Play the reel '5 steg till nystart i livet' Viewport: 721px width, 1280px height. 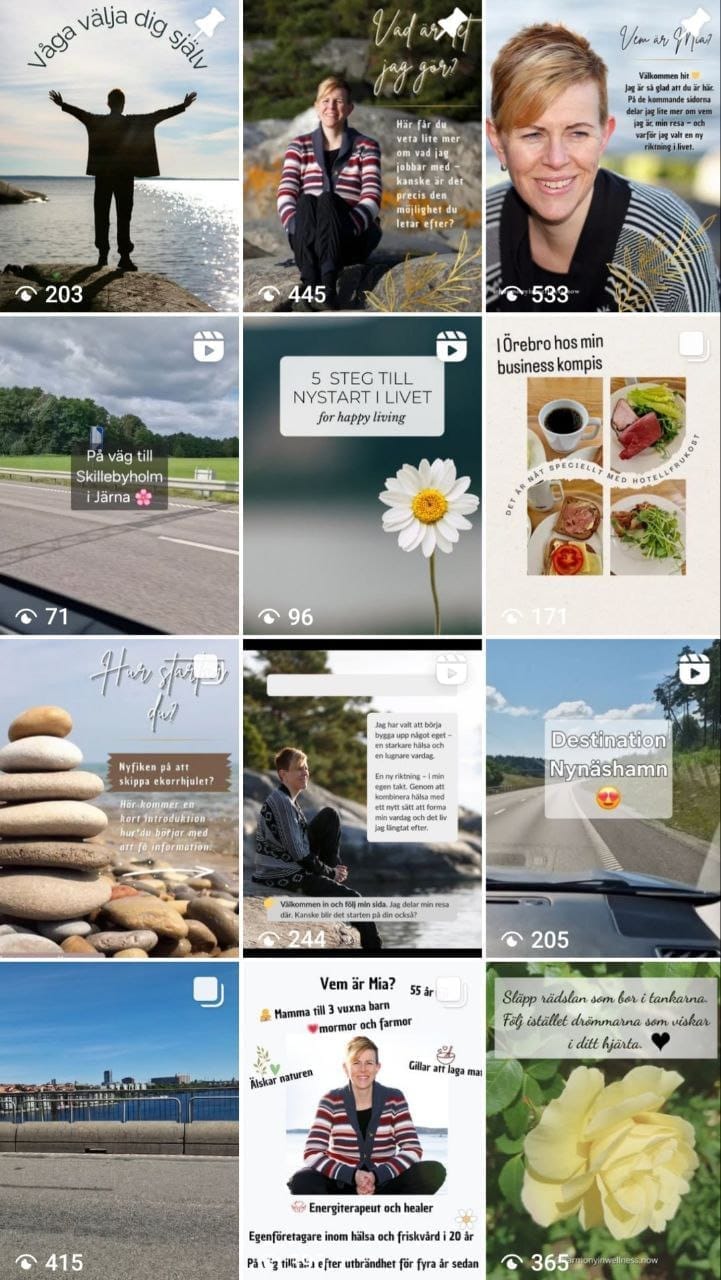click(x=362, y=475)
